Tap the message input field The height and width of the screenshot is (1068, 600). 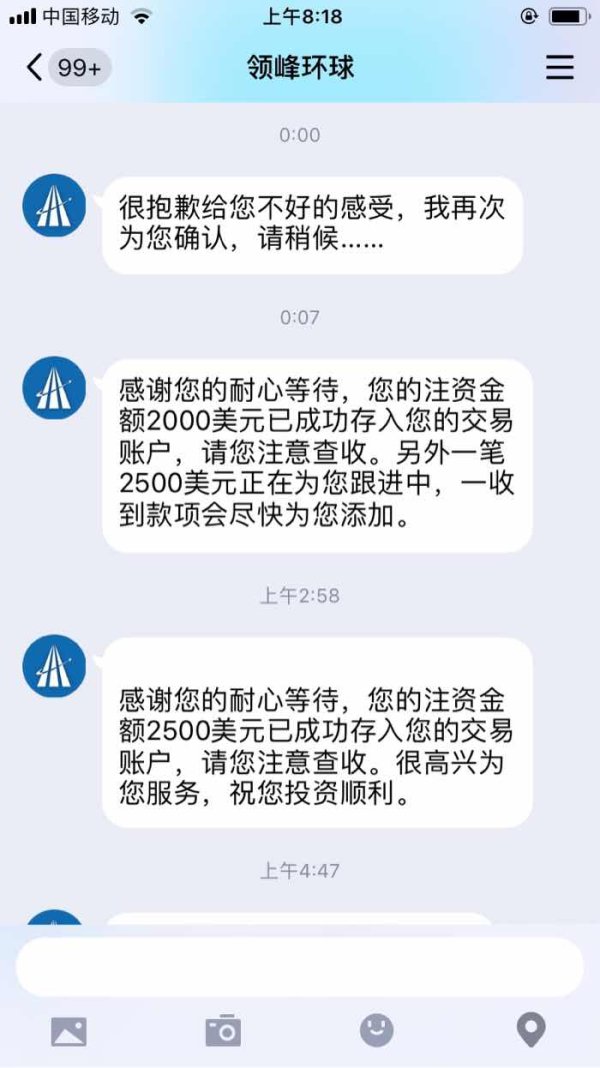pyautogui.click(x=300, y=967)
